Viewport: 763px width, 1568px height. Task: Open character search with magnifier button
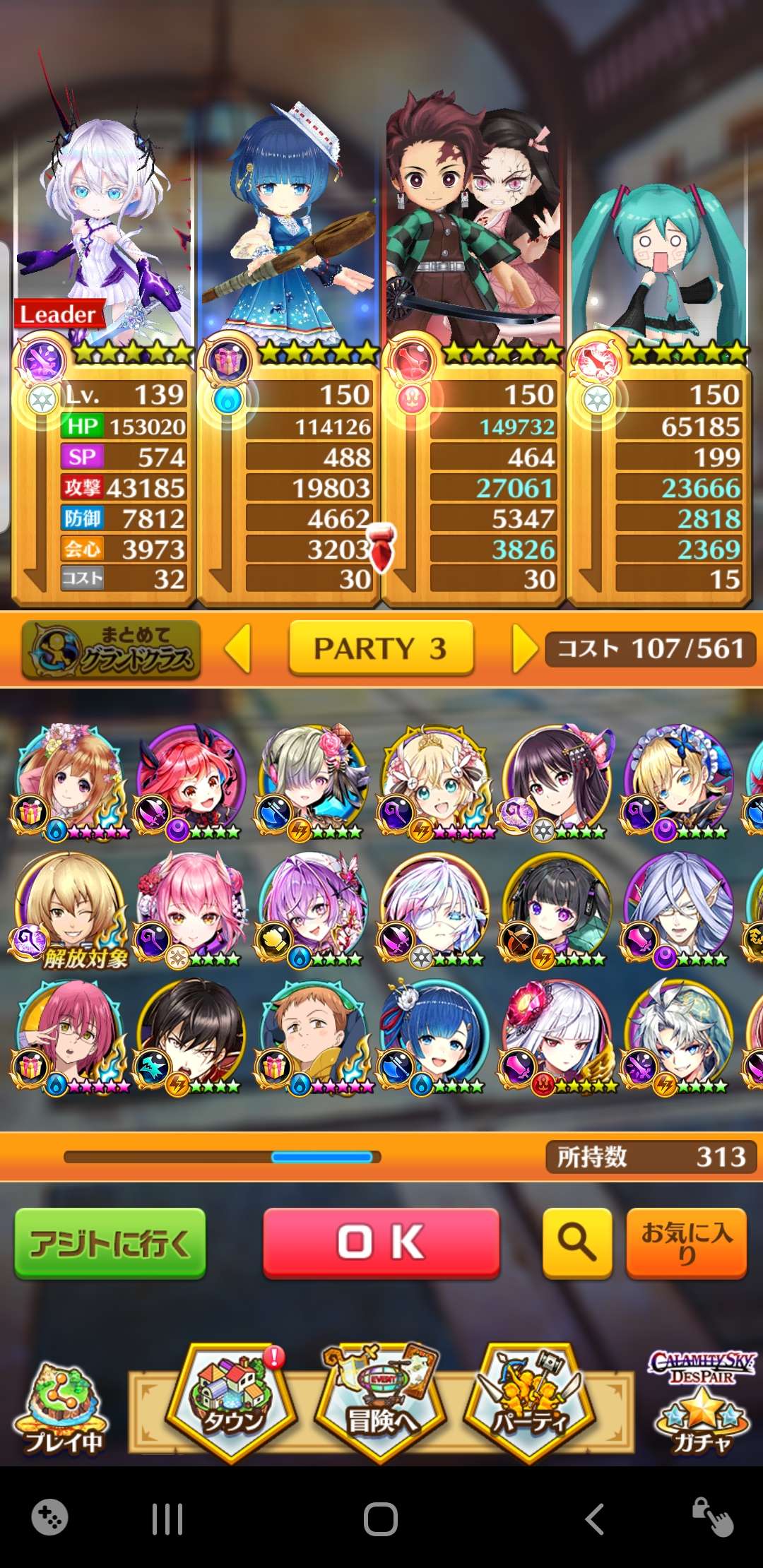tap(576, 1243)
